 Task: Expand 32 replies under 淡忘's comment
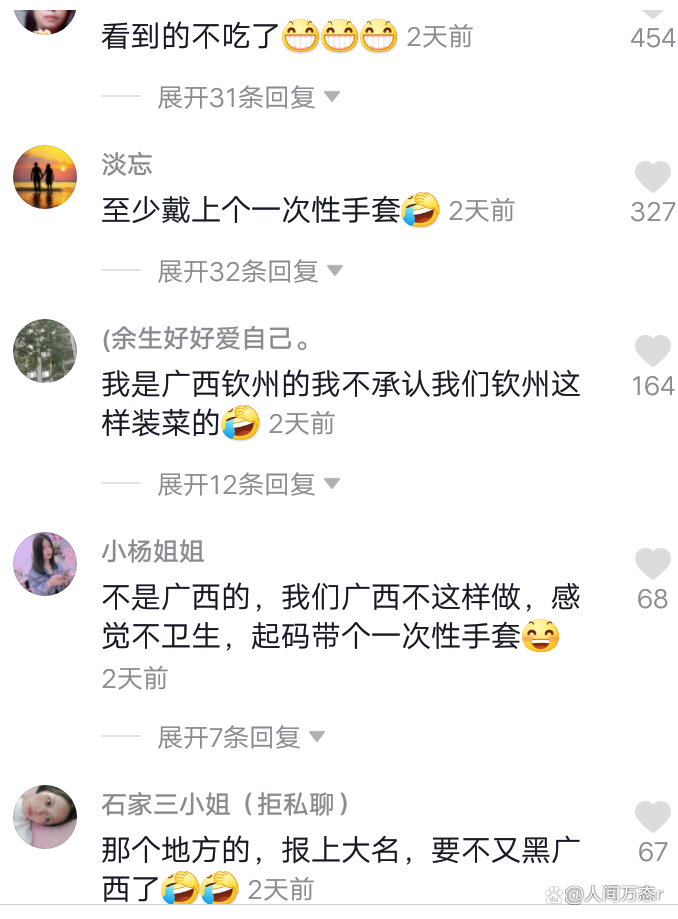pos(250,270)
